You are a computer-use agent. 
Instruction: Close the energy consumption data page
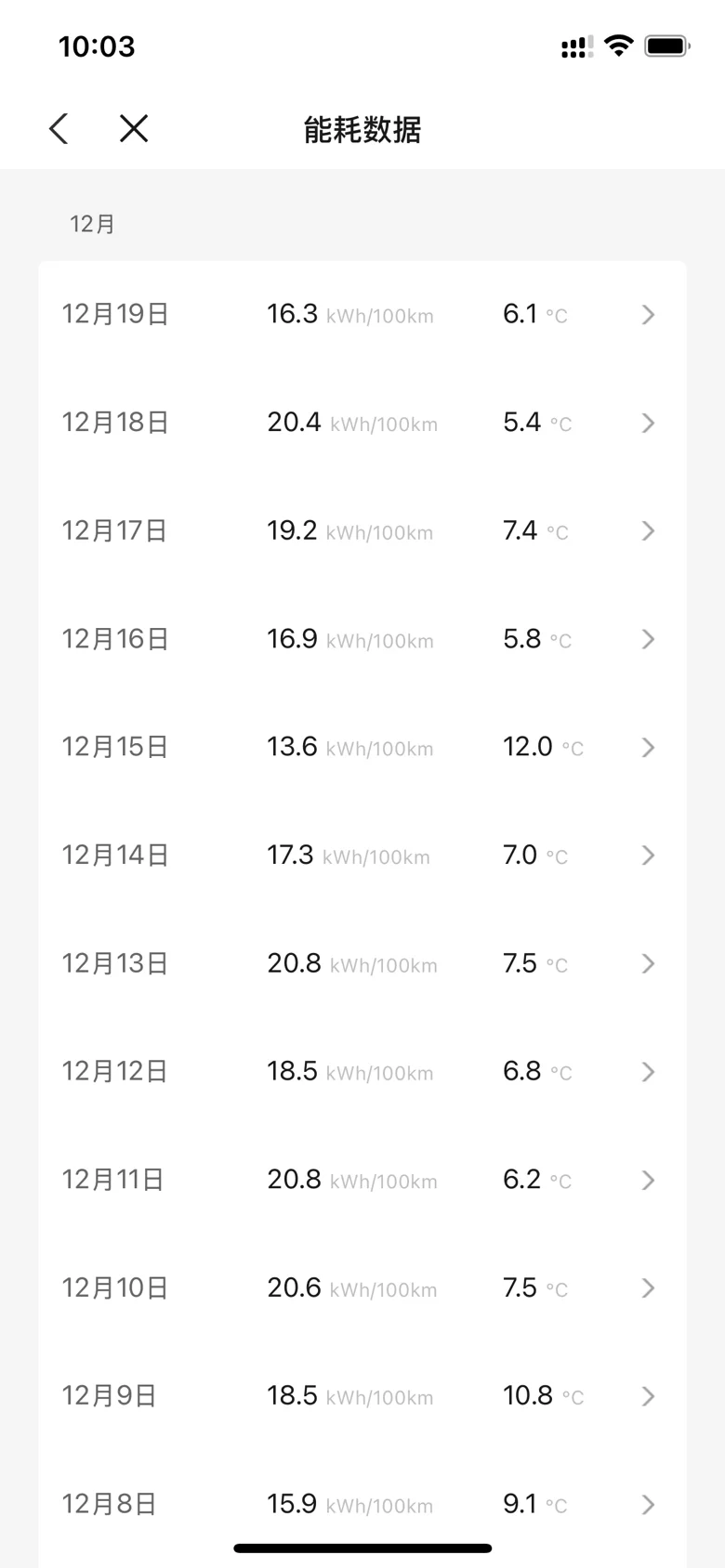pyautogui.click(x=134, y=128)
